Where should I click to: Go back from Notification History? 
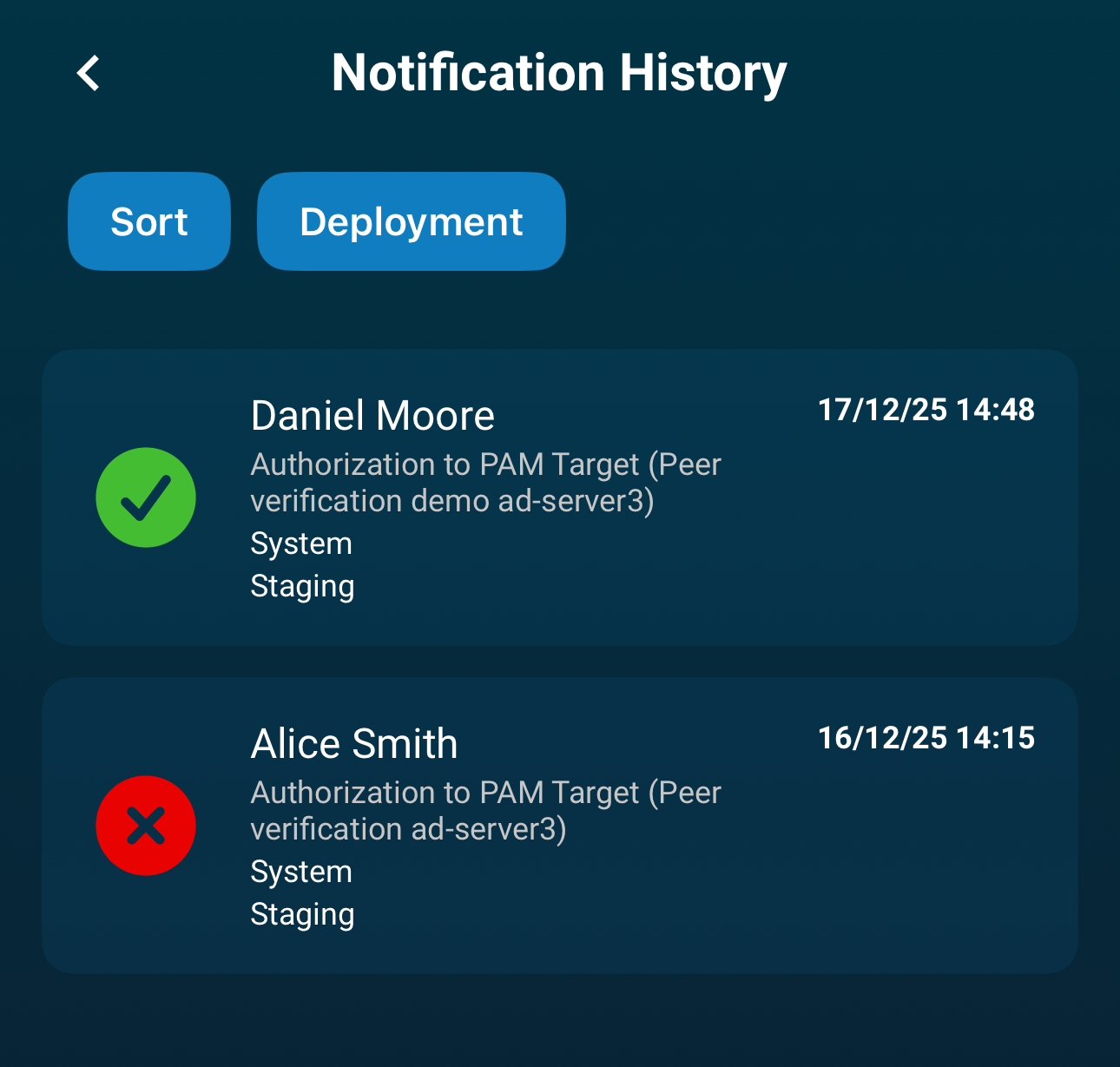click(x=89, y=74)
